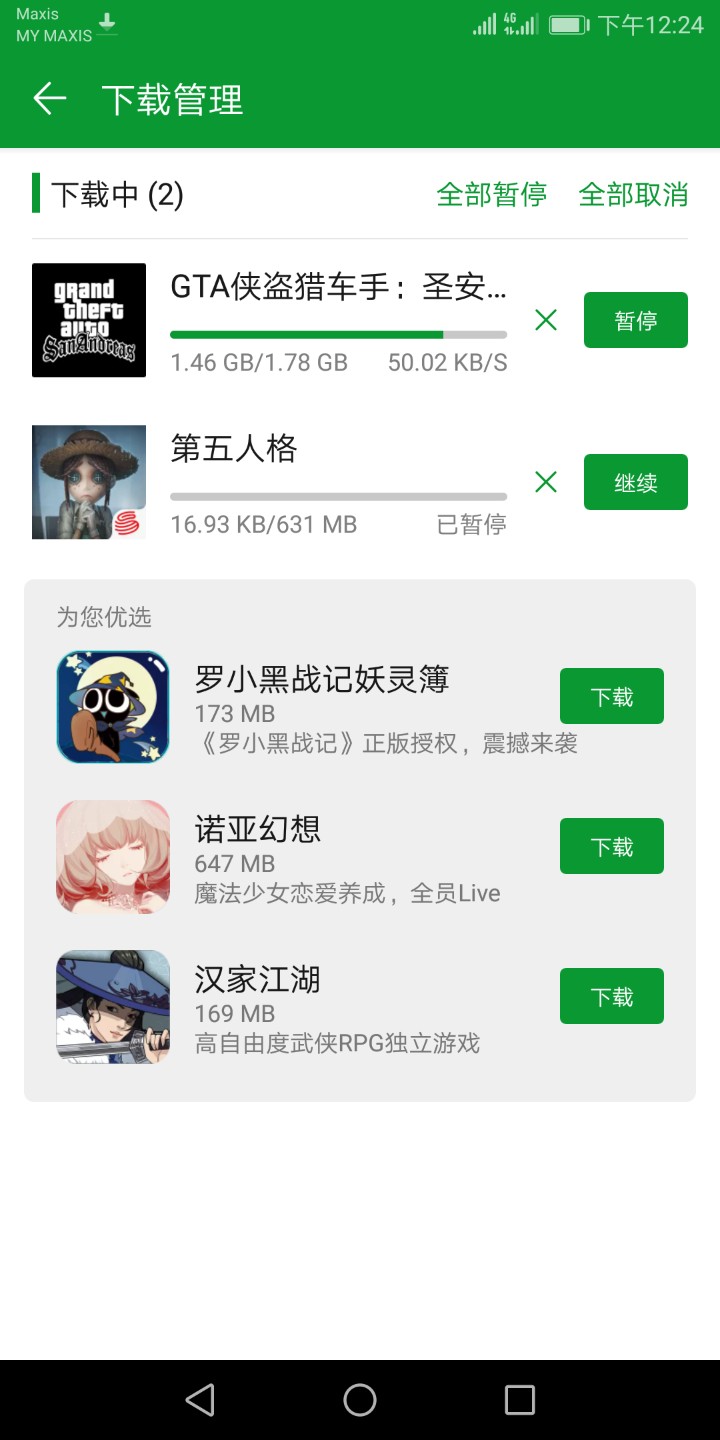Go to the system home screen
Image resolution: width=720 pixels, height=1440 pixels.
[x=360, y=1400]
